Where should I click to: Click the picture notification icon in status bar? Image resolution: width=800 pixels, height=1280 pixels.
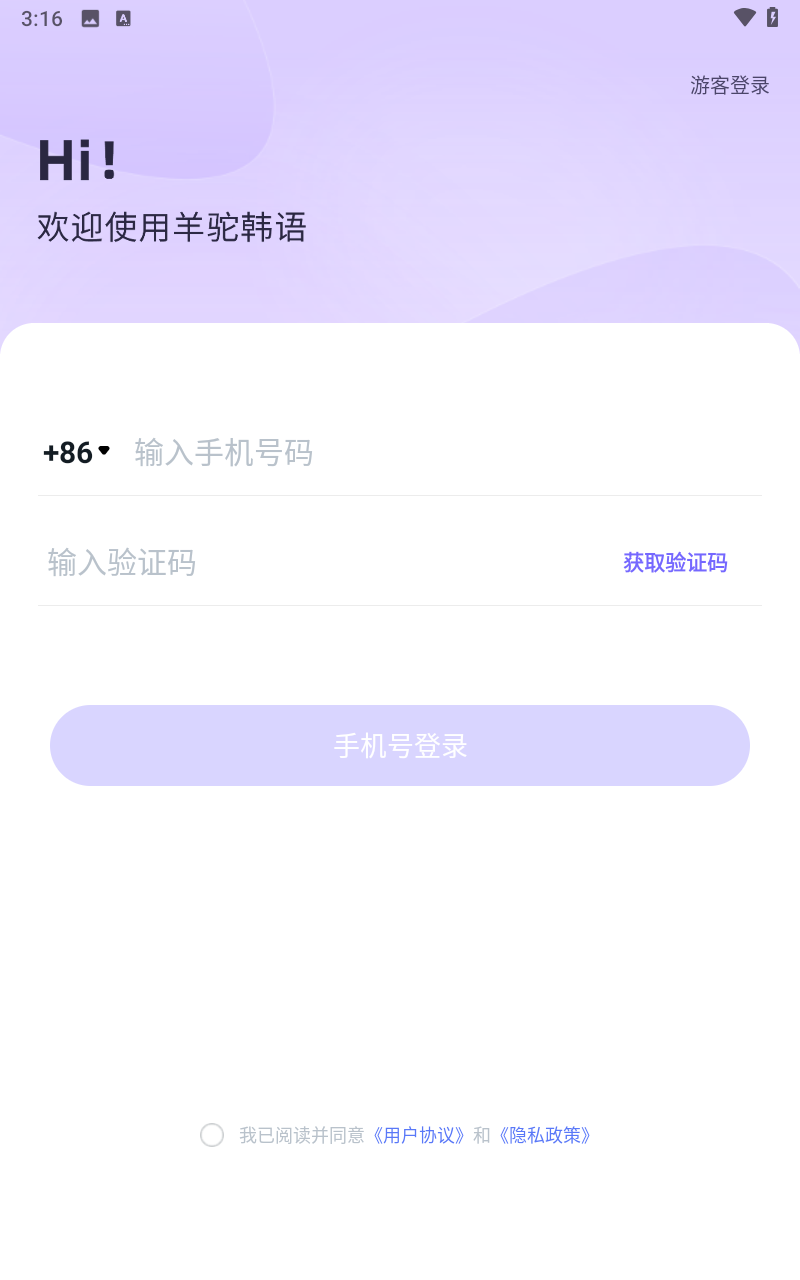coord(88,16)
